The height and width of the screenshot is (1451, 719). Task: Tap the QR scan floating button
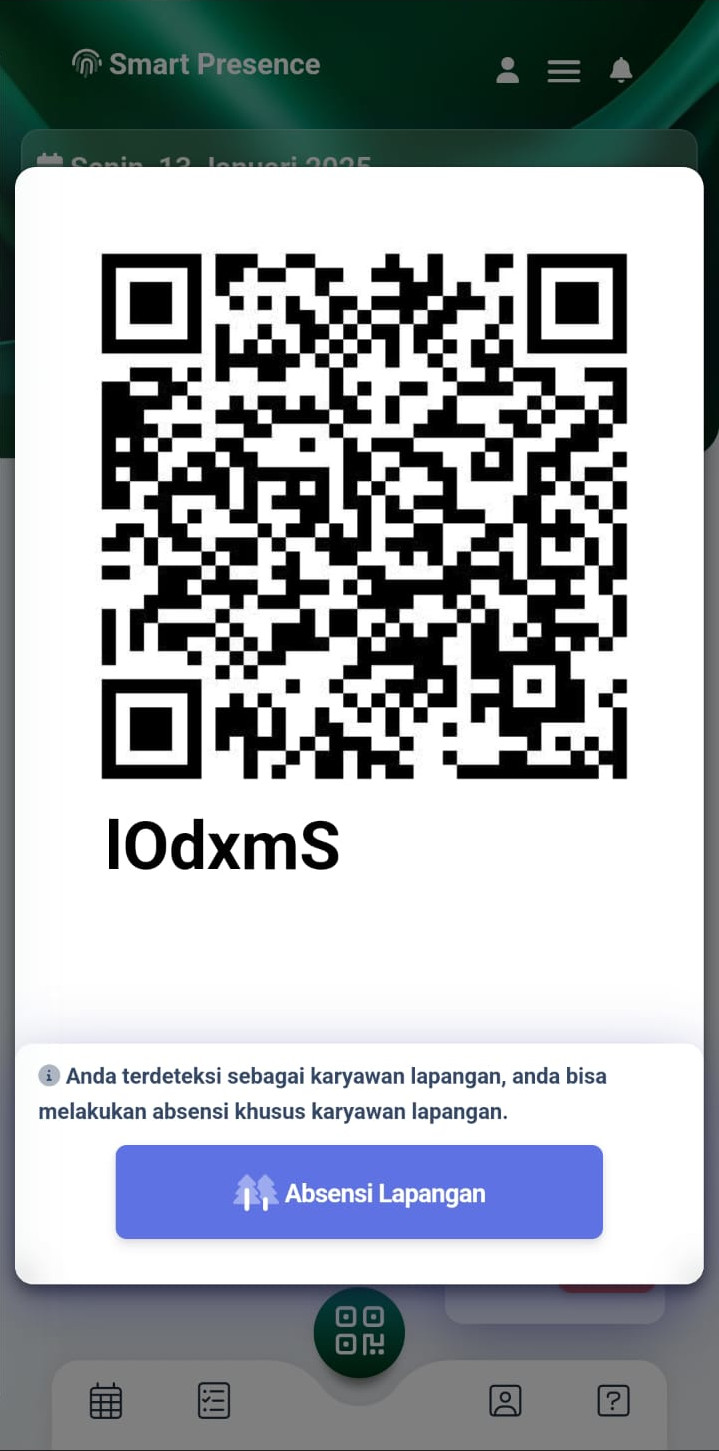pos(359,1331)
